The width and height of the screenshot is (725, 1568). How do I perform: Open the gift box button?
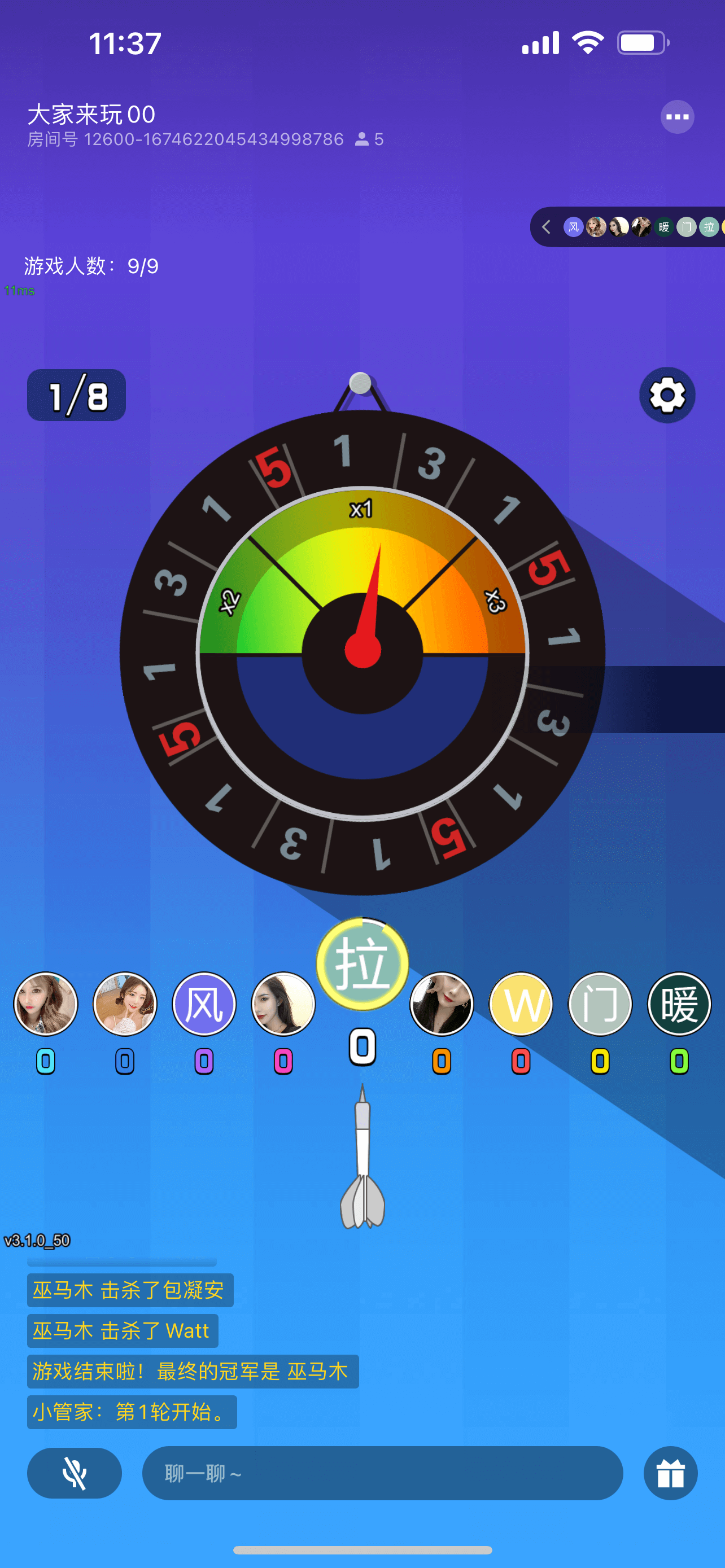670,1473
